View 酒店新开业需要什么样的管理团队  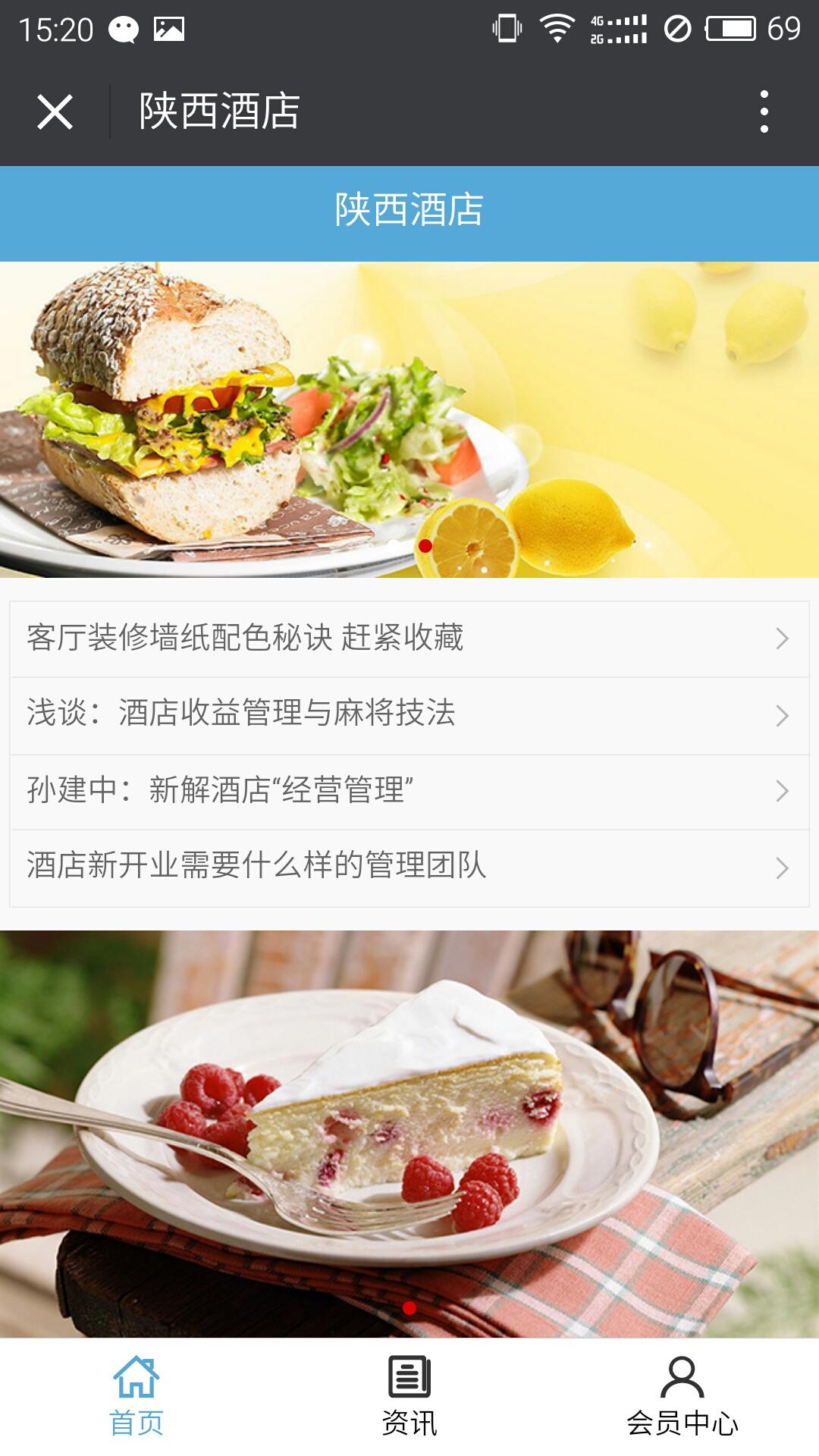click(409, 867)
